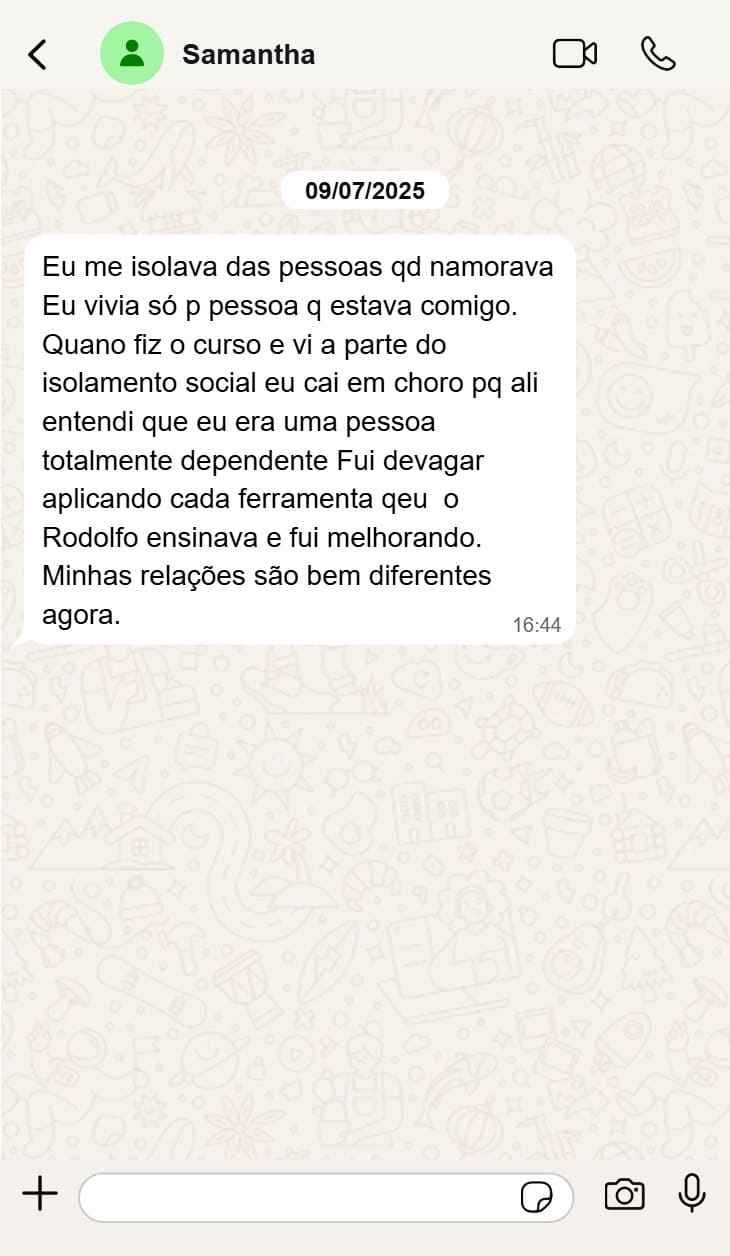Open the plus attachment menu
Viewport: 730px width, 1256px height.
click(x=40, y=1194)
